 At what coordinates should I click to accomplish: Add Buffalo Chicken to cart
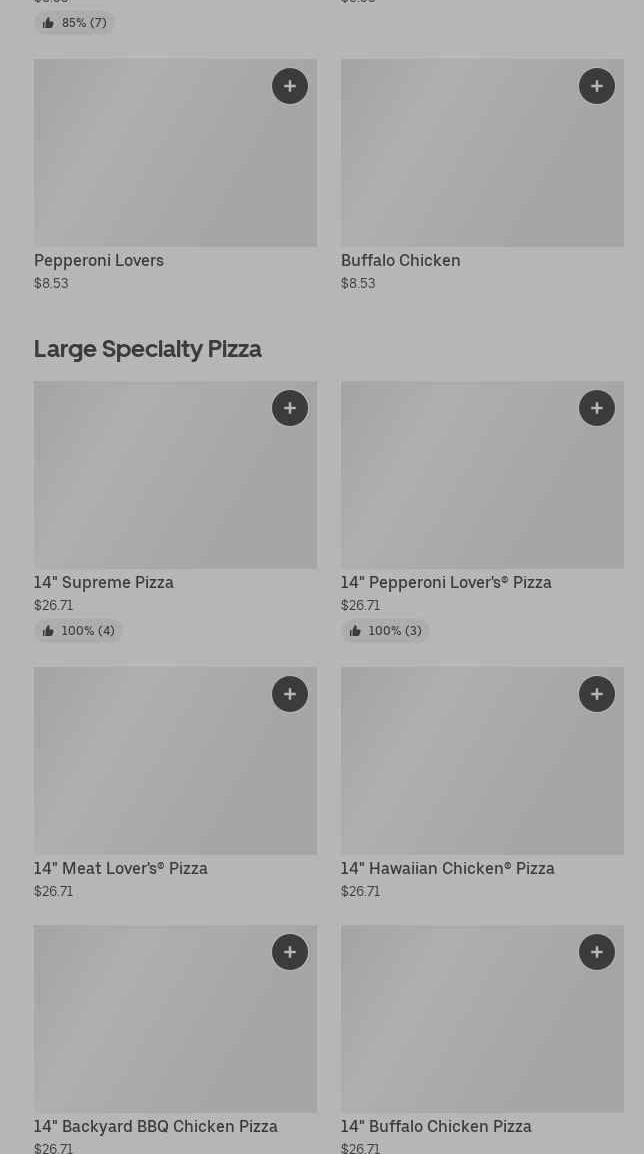pos(597,86)
